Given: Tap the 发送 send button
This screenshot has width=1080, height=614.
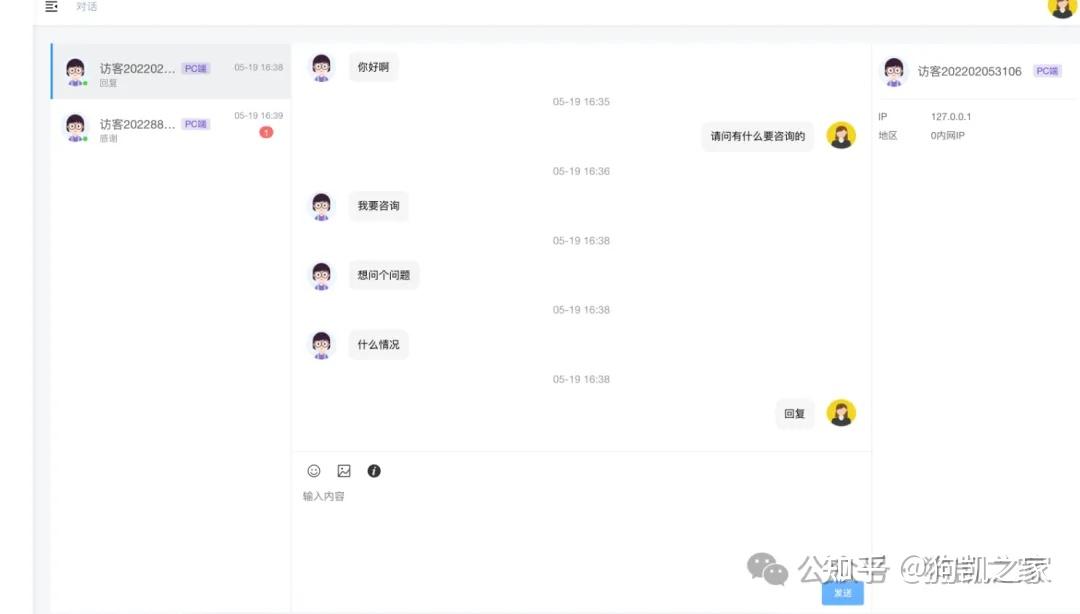Looking at the screenshot, I should click(842, 593).
